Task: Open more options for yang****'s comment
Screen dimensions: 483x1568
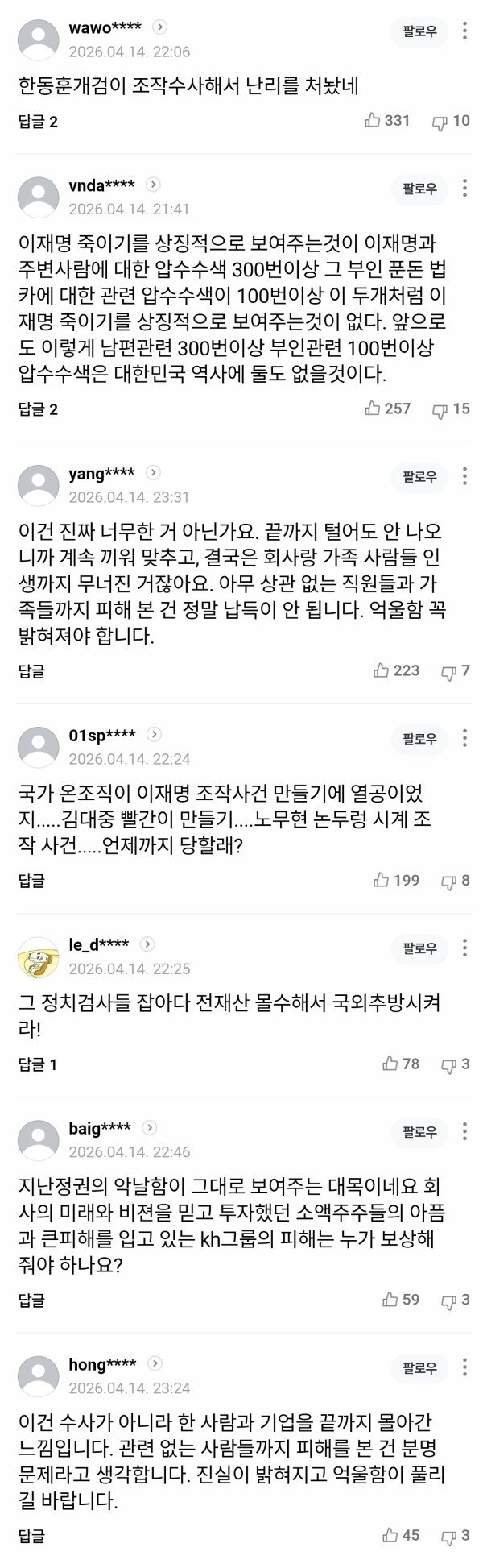Action: point(464,476)
